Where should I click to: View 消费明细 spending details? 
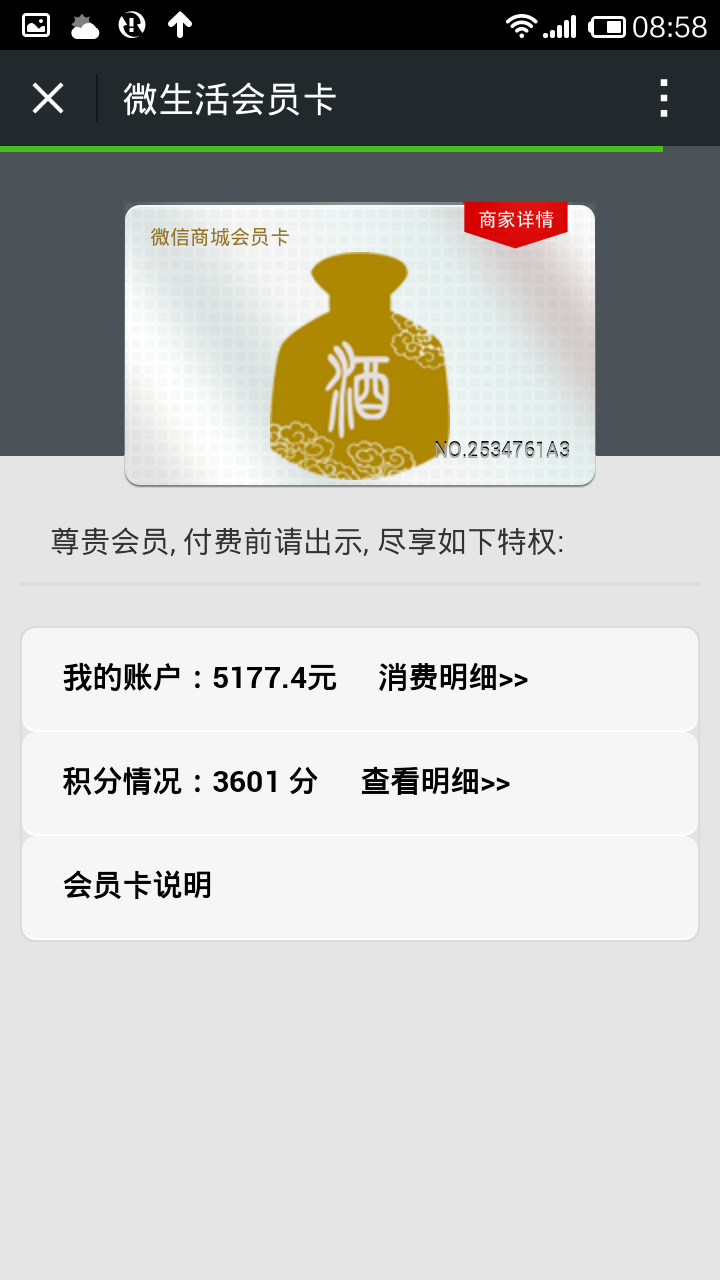(452, 679)
